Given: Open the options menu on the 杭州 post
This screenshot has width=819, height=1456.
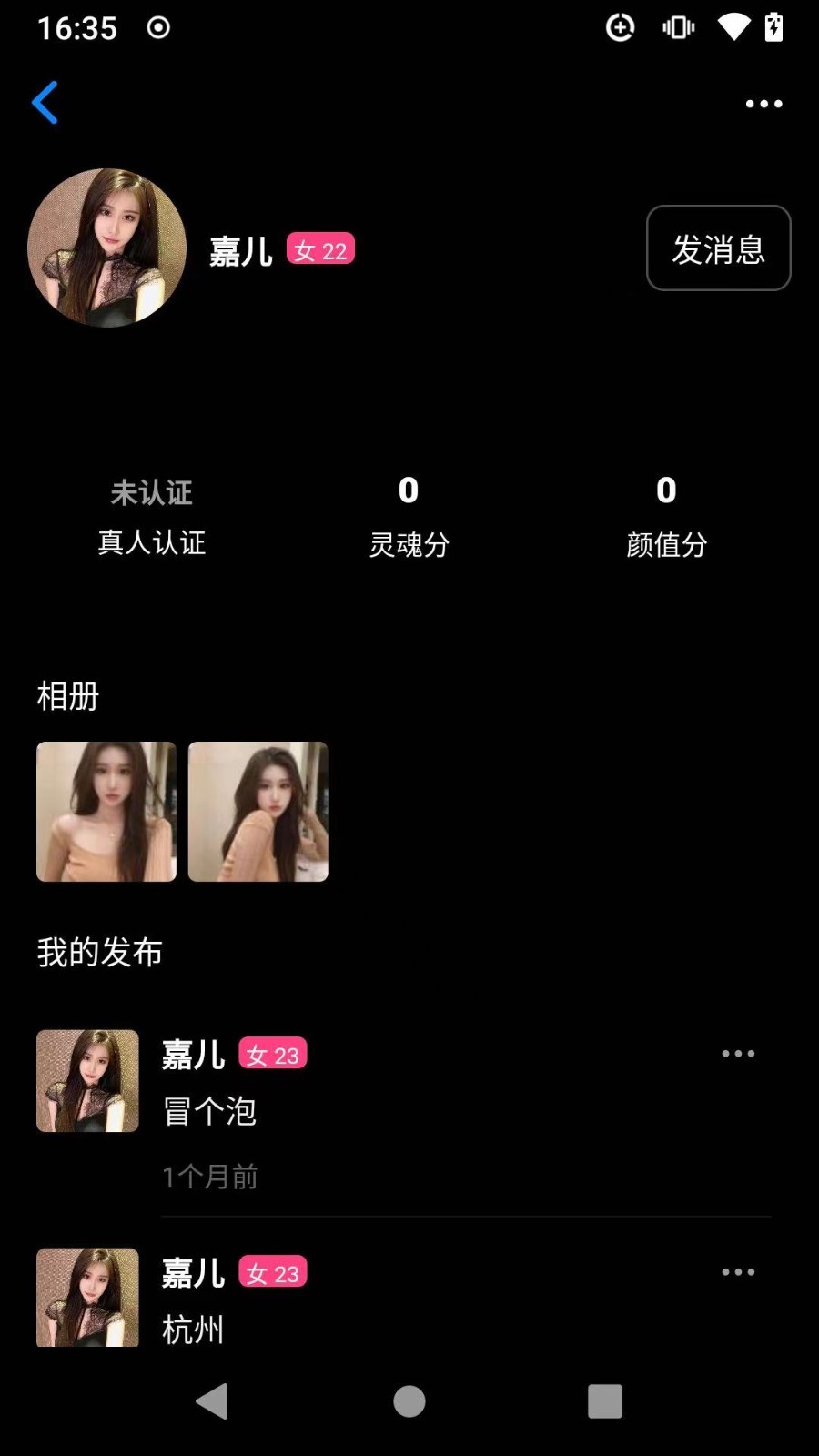Looking at the screenshot, I should (737, 1271).
